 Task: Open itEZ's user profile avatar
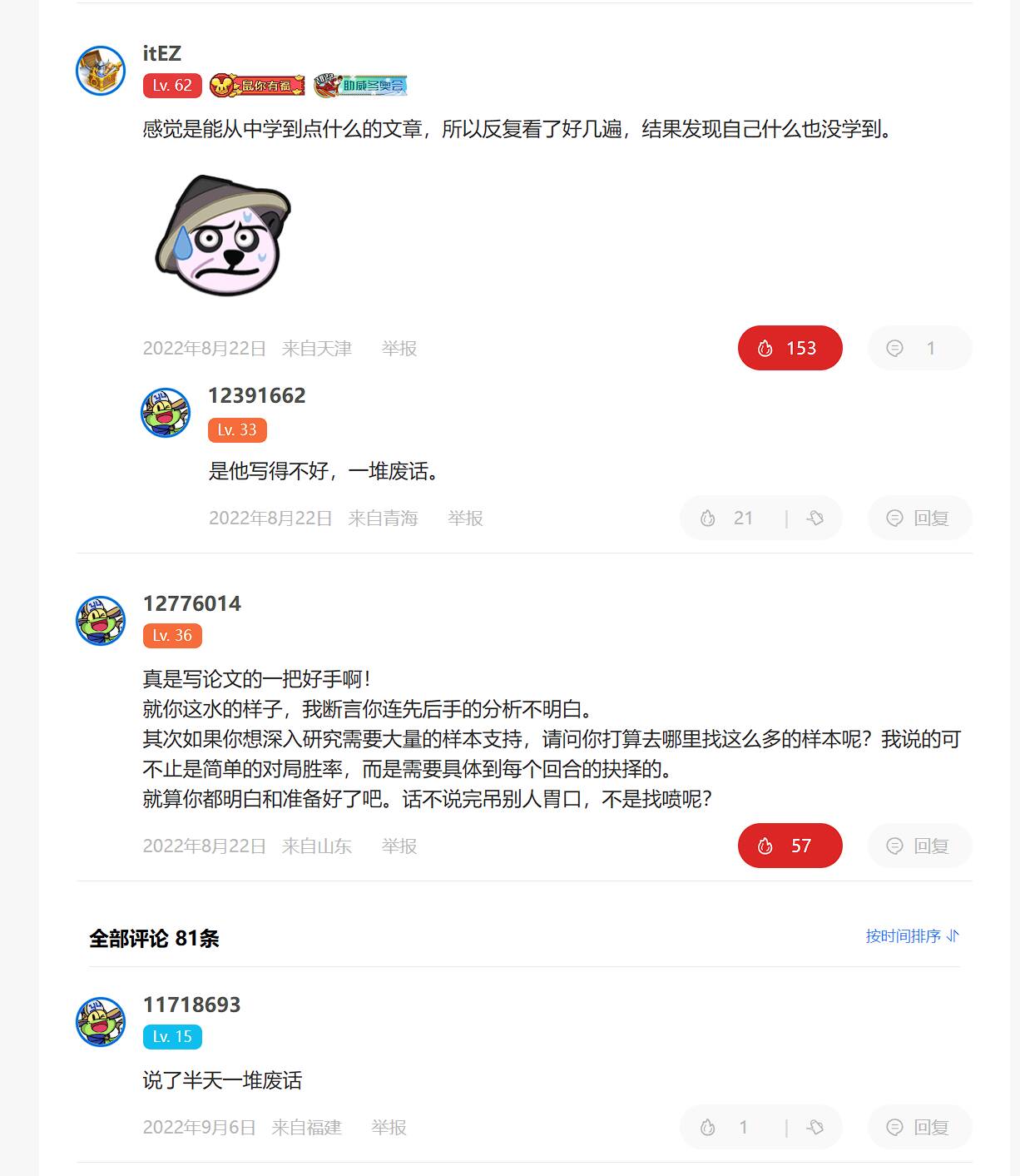pos(101,71)
